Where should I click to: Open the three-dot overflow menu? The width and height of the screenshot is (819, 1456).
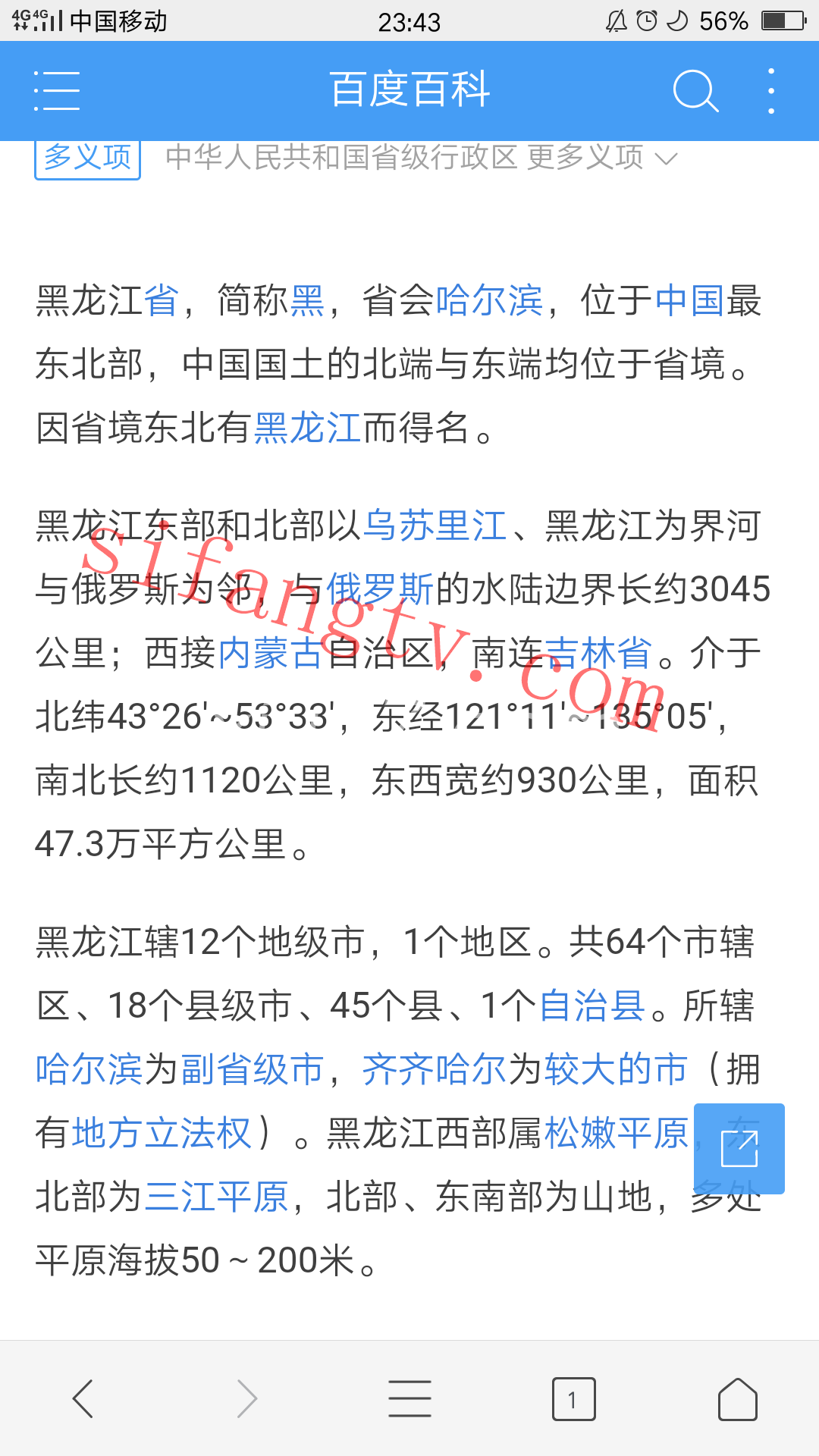pos(771,91)
